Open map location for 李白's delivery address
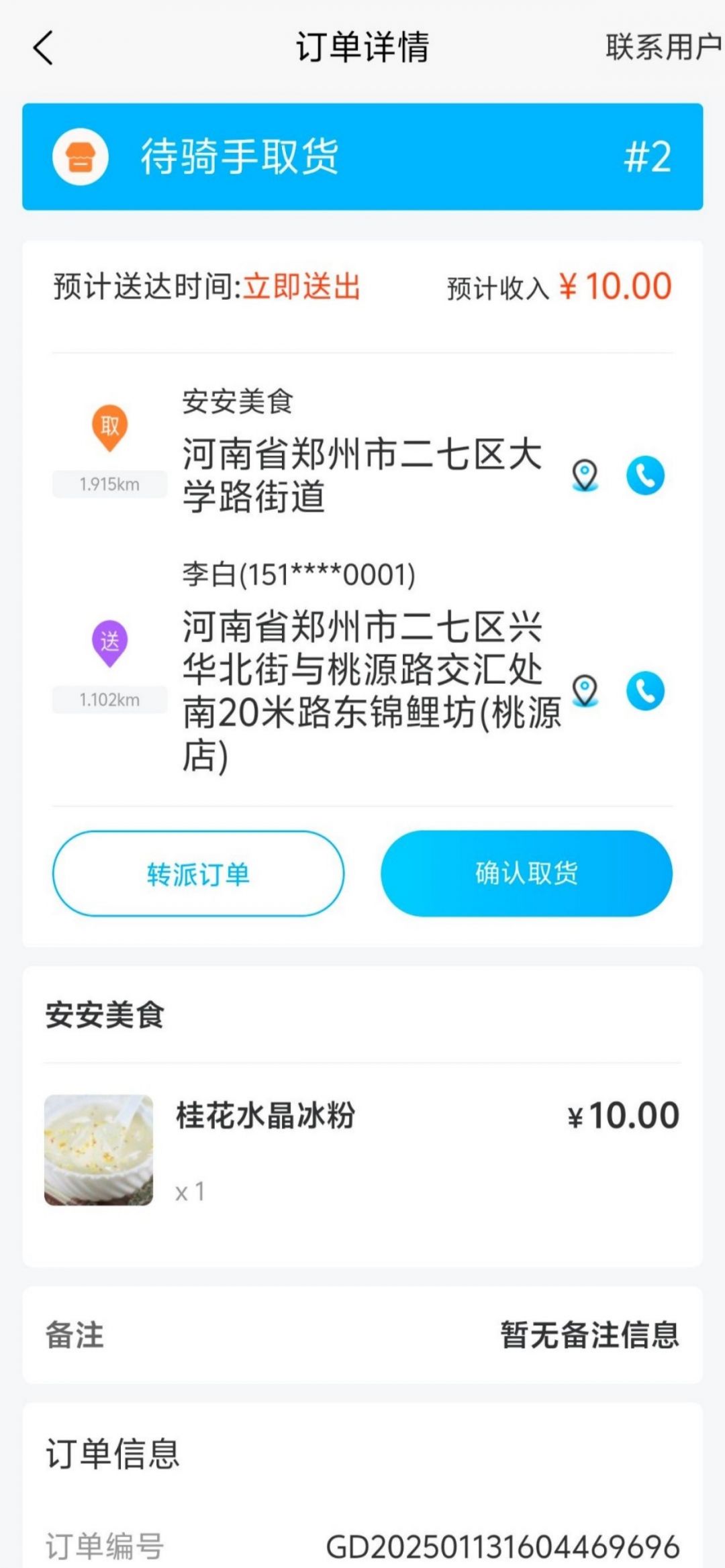 pyautogui.click(x=585, y=690)
